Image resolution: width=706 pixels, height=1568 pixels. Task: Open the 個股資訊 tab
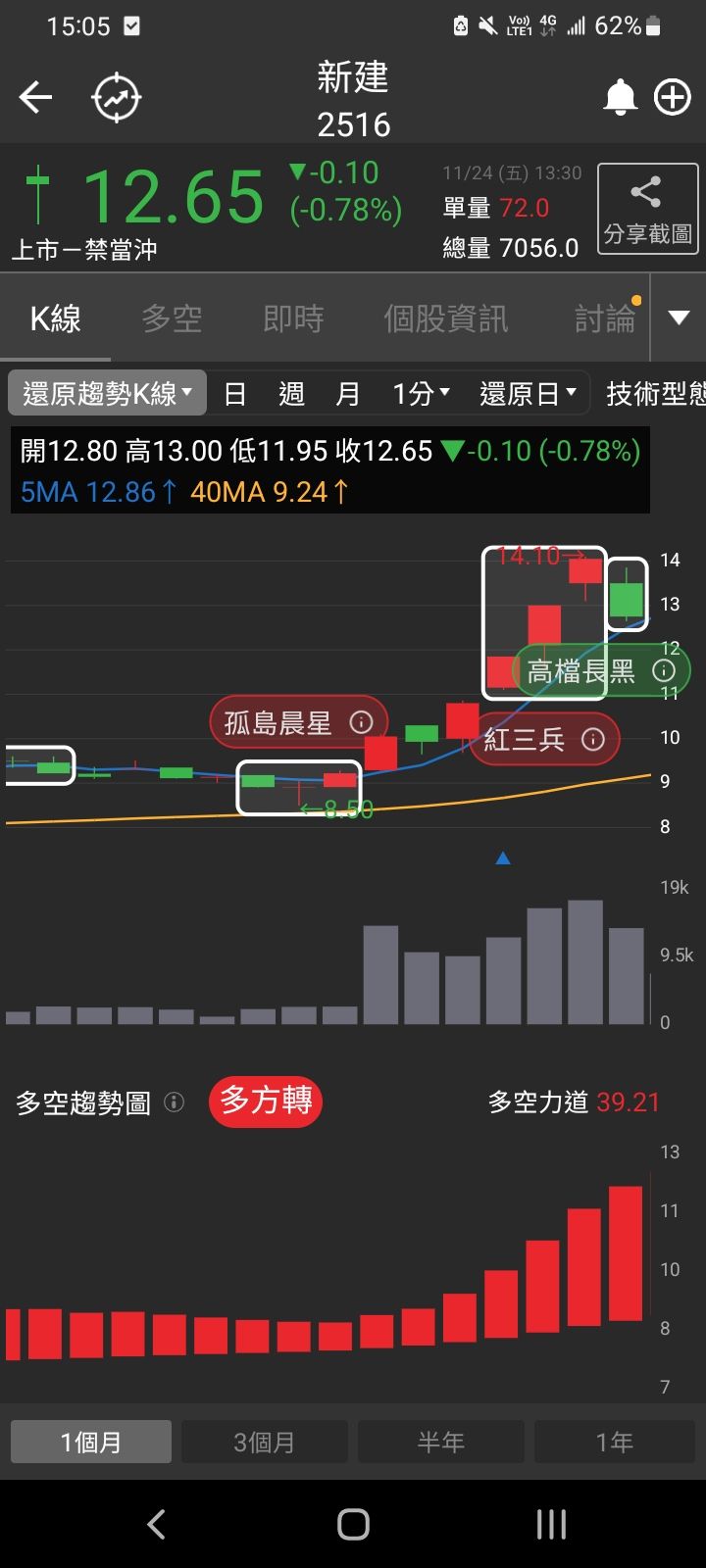point(445,318)
